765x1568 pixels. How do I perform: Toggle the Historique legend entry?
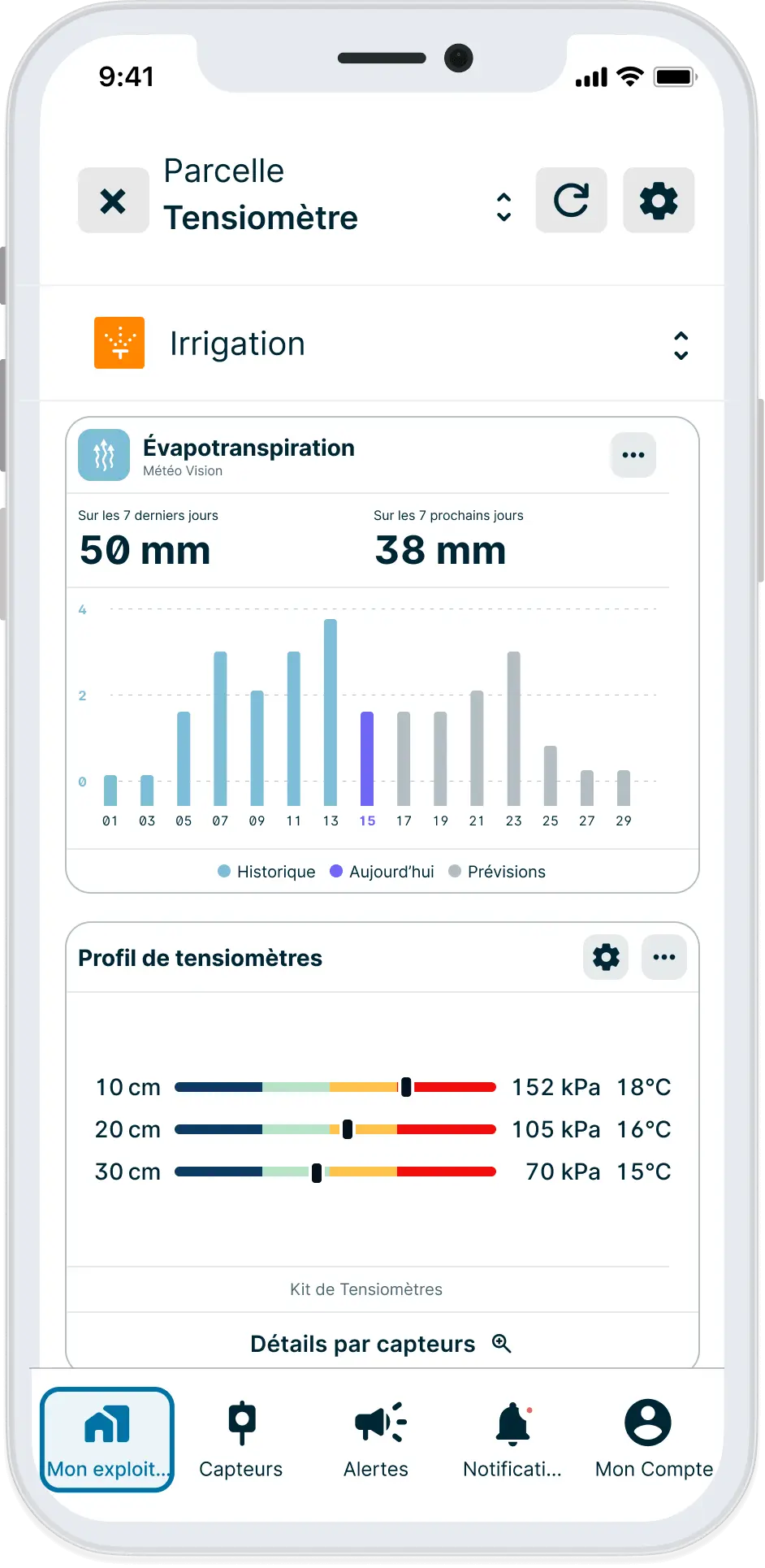(266, 871)
